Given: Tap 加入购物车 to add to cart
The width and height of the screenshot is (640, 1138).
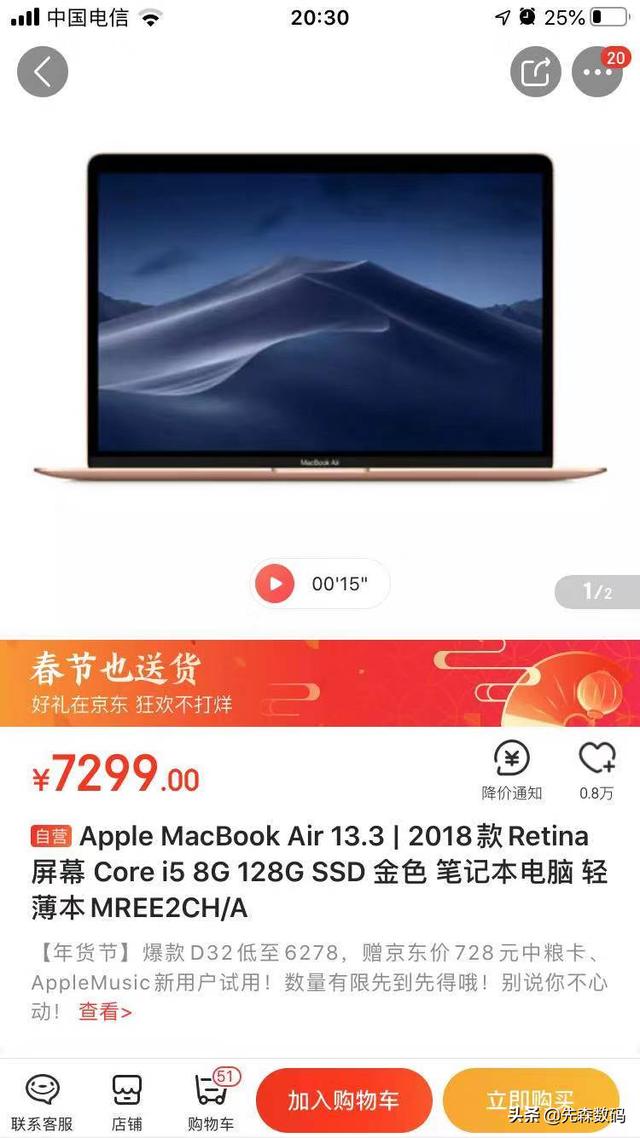Looking at the screenshot, I should pos(343,1101).
